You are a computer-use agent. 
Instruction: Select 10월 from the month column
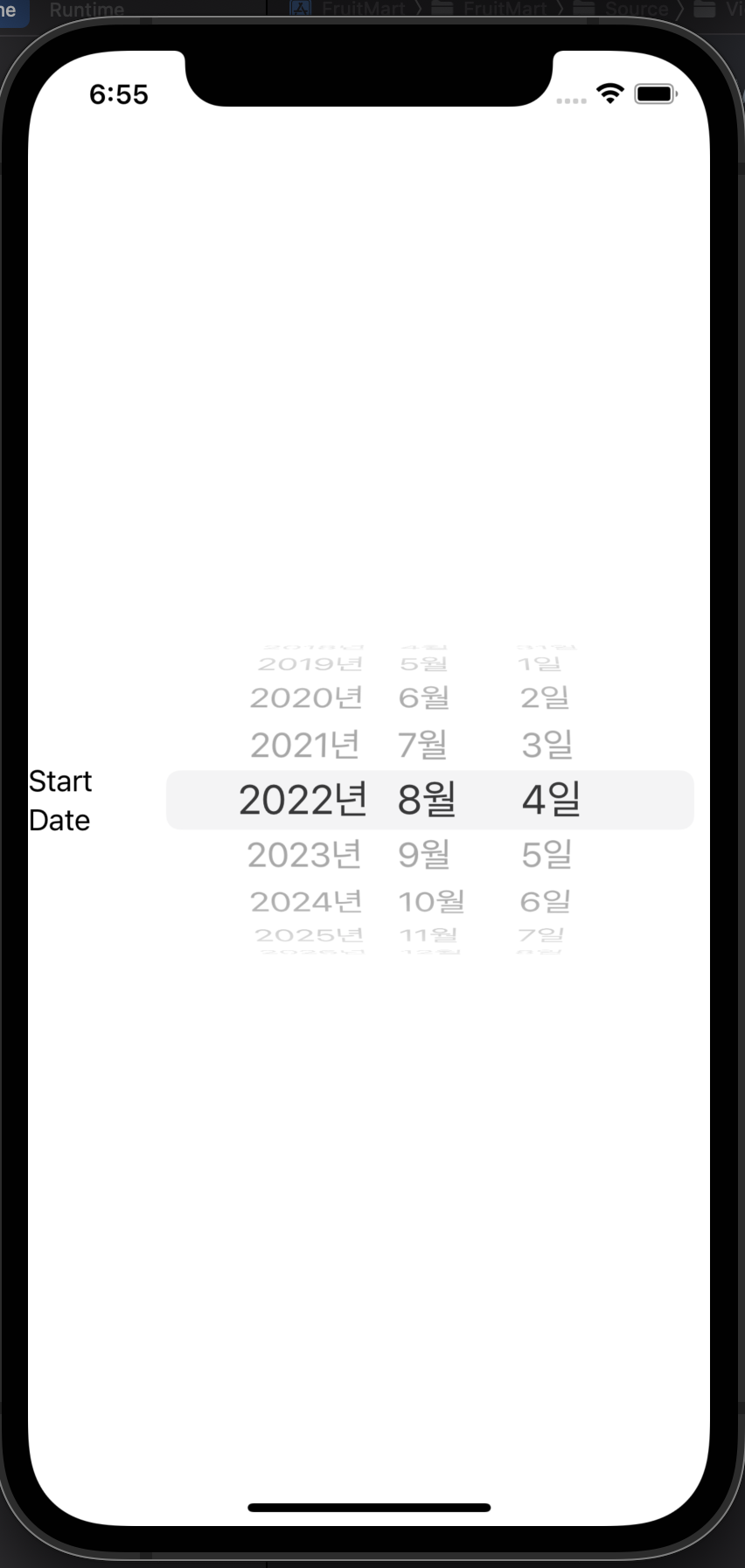[431, 901]
